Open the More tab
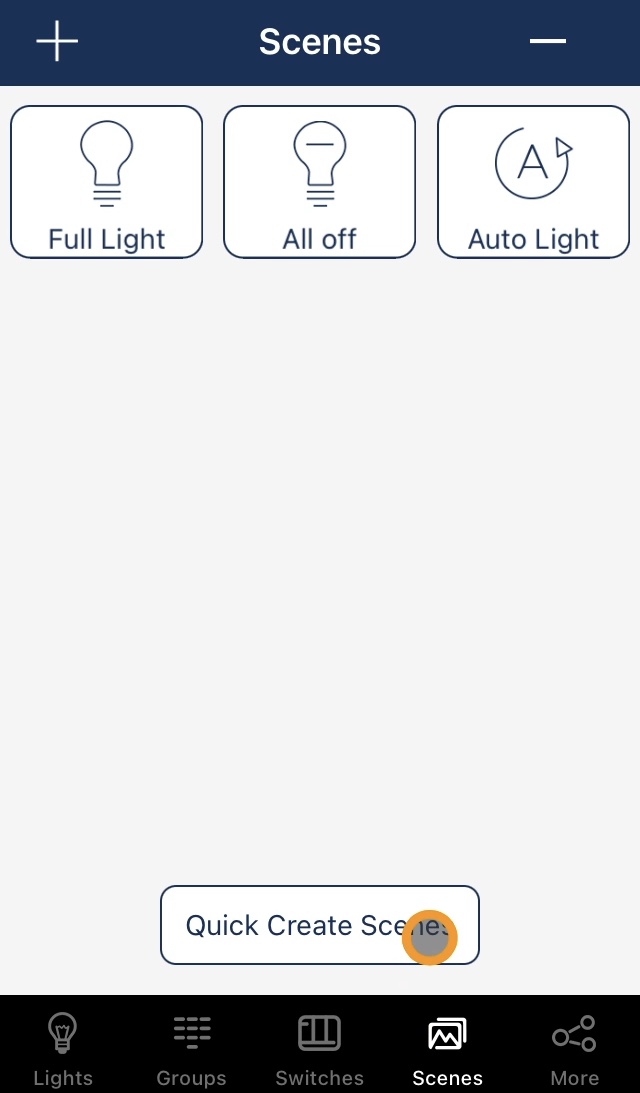Image resolution: width=640 pixels, height=1093 pixels. (574, 1050)
